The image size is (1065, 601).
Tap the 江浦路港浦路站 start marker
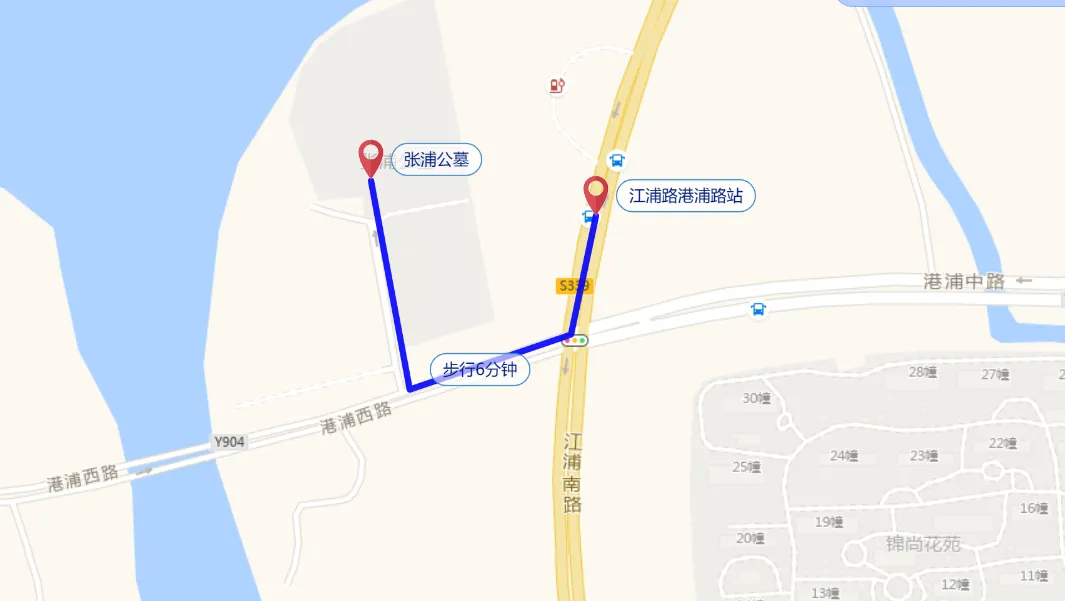pyautogui.click(x=596, y=192)
